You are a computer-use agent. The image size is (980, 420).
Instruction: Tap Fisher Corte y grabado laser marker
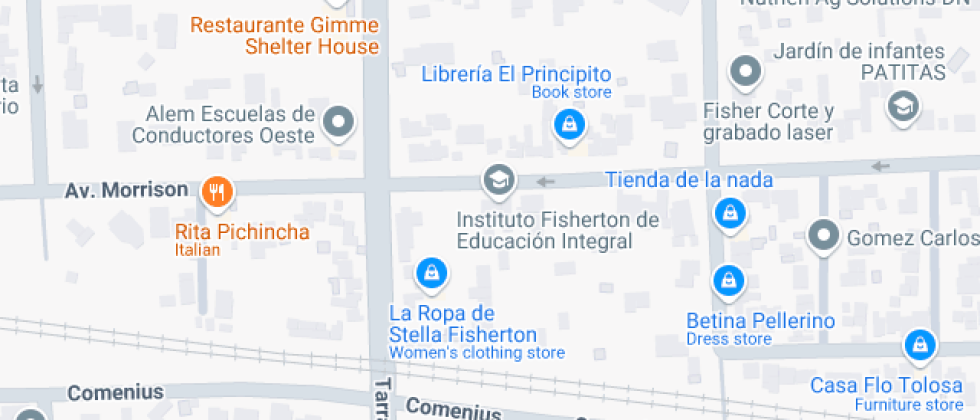[745, 72]
